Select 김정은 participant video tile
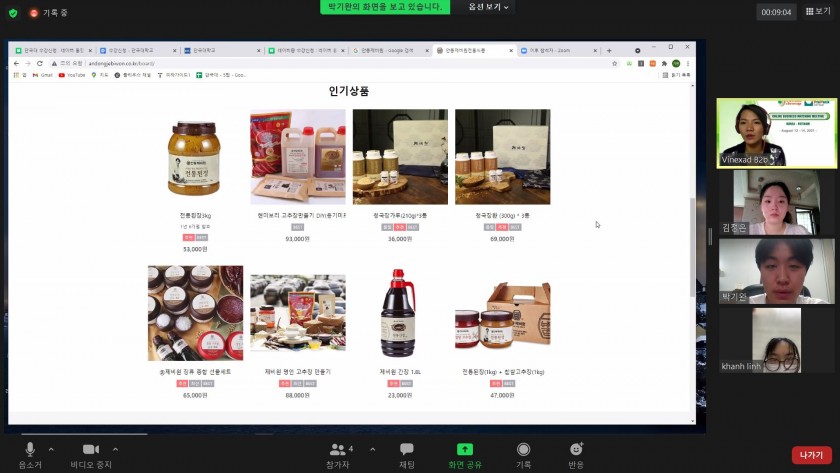The width and height of the screenshot is (840, 473). point(777,202)
